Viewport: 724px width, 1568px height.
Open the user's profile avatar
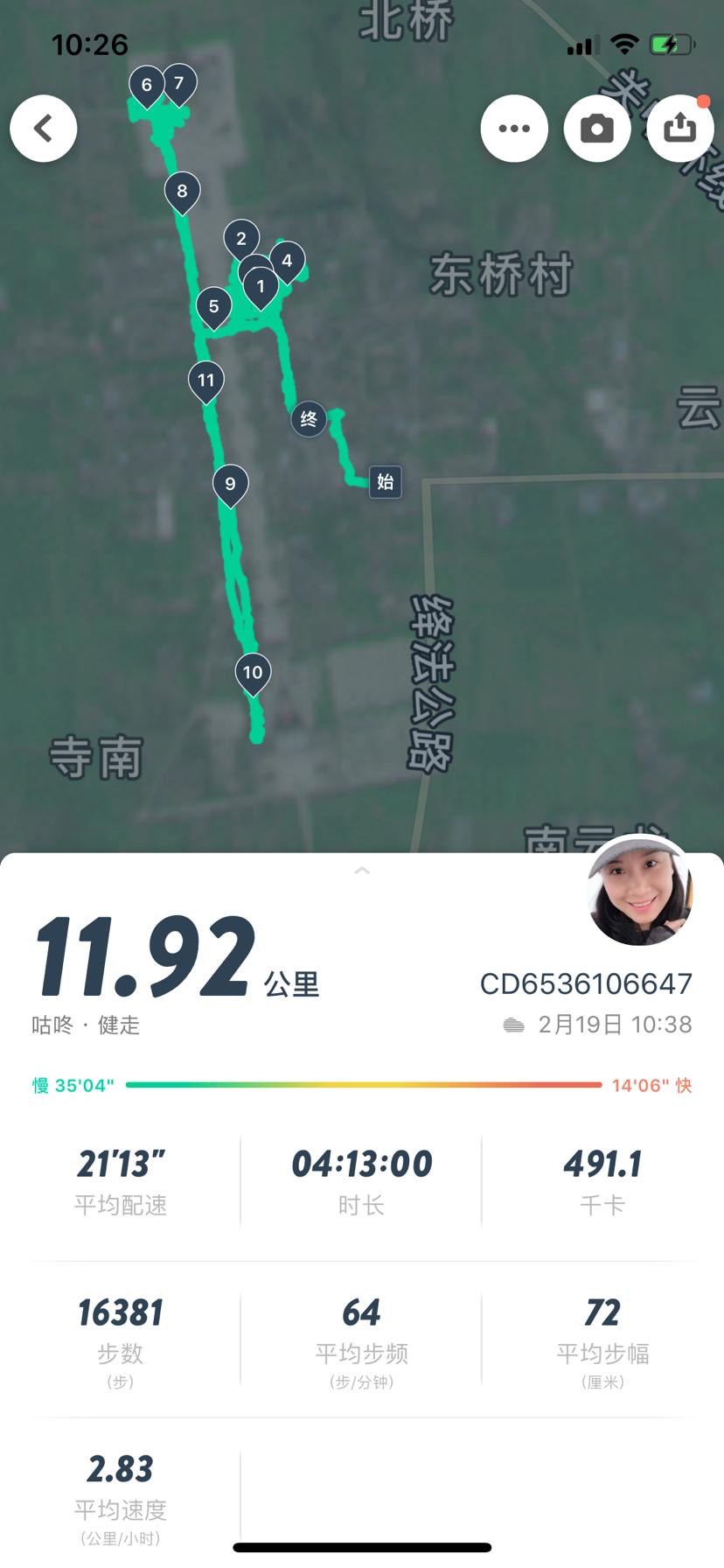click(640, 891)
